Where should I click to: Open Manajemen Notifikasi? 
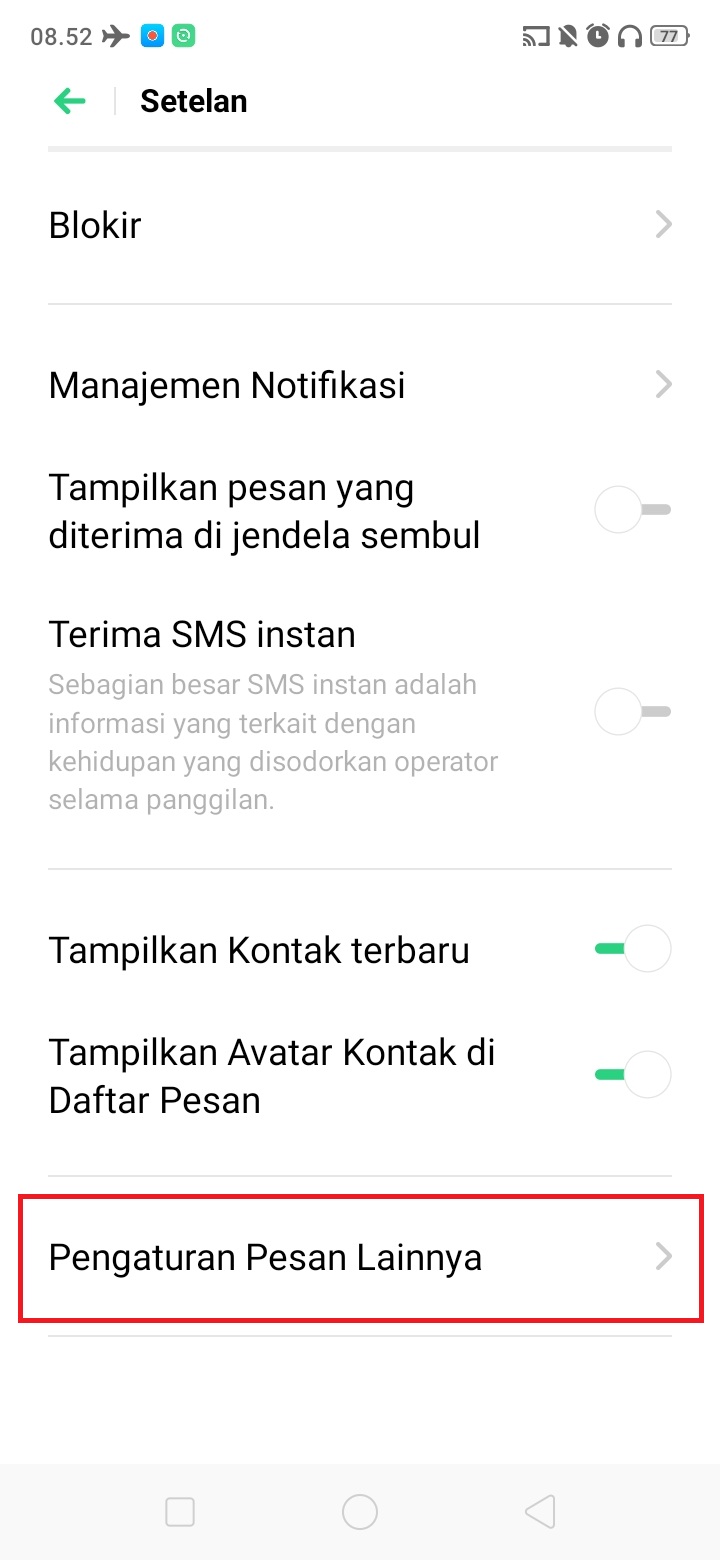pyautogui.click(x=360, y=385)
